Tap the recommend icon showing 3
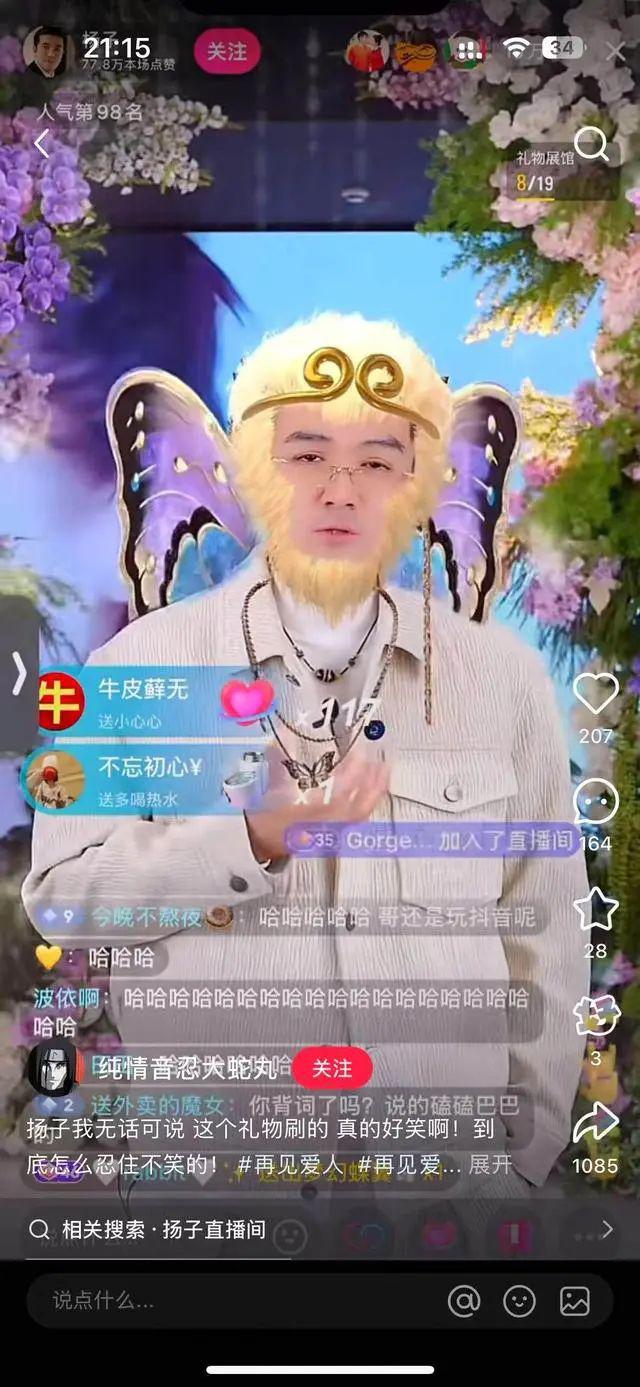The width and height of the screenshot is (640, 1387). click(596, 1017)
